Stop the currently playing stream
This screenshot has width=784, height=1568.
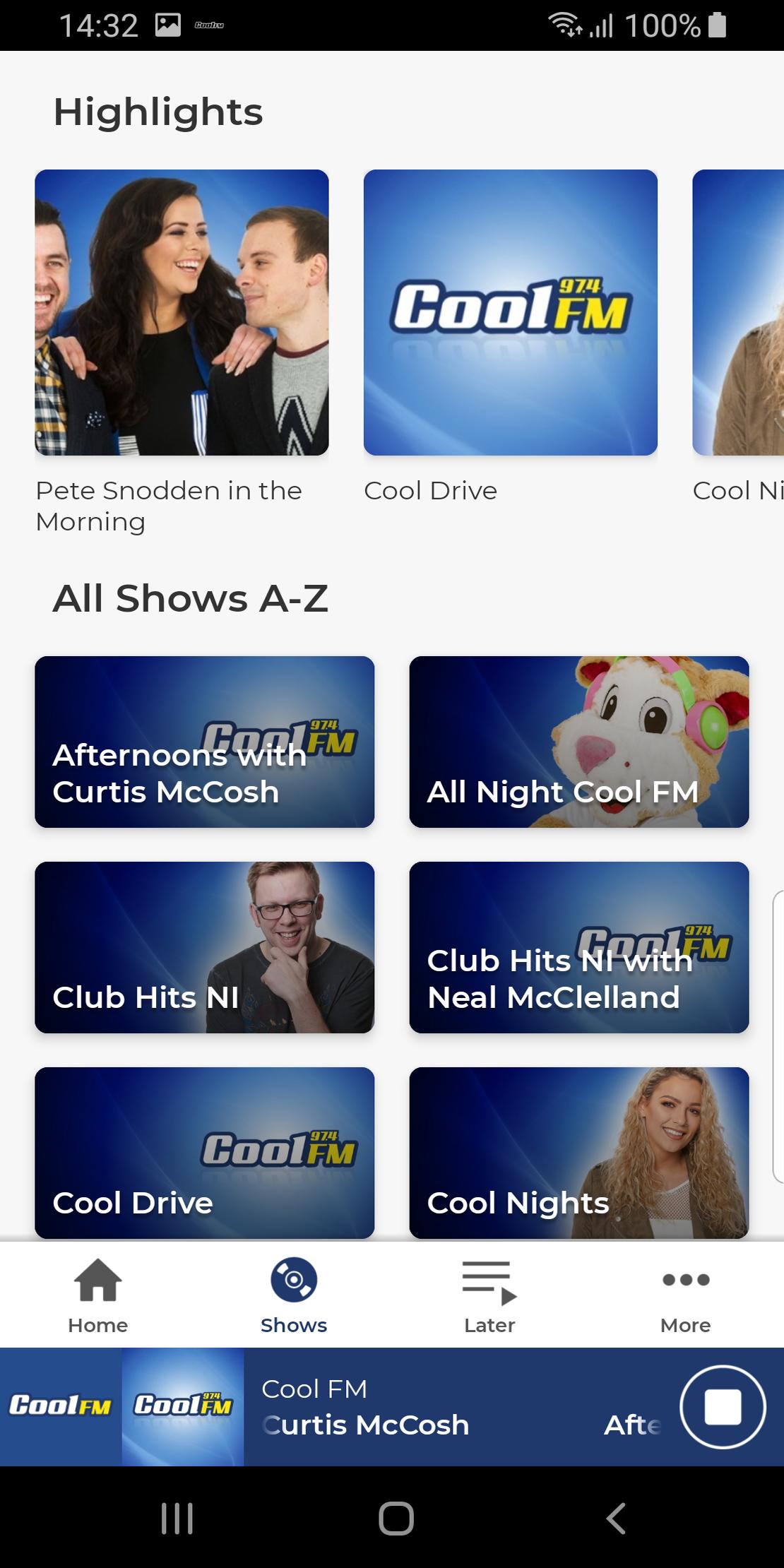coord(722,1407)
